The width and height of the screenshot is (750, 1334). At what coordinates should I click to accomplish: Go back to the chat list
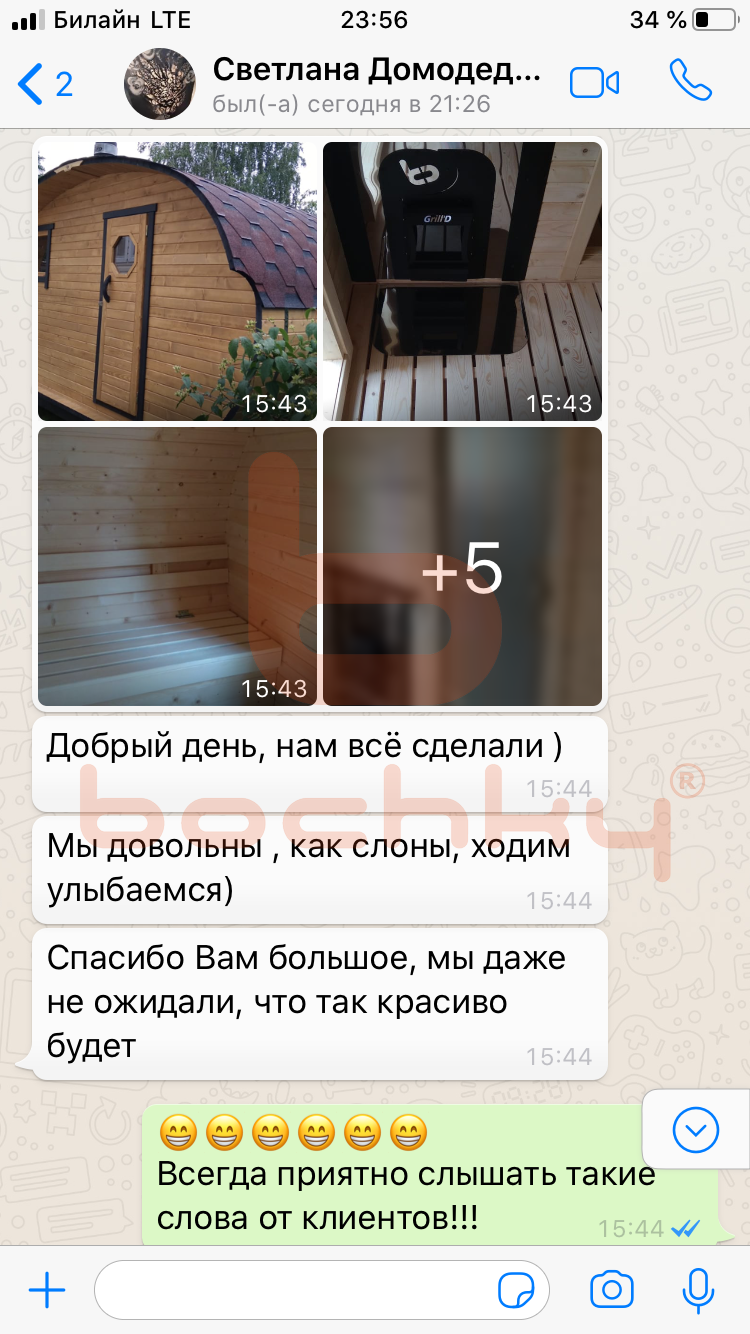coord(45,84)
